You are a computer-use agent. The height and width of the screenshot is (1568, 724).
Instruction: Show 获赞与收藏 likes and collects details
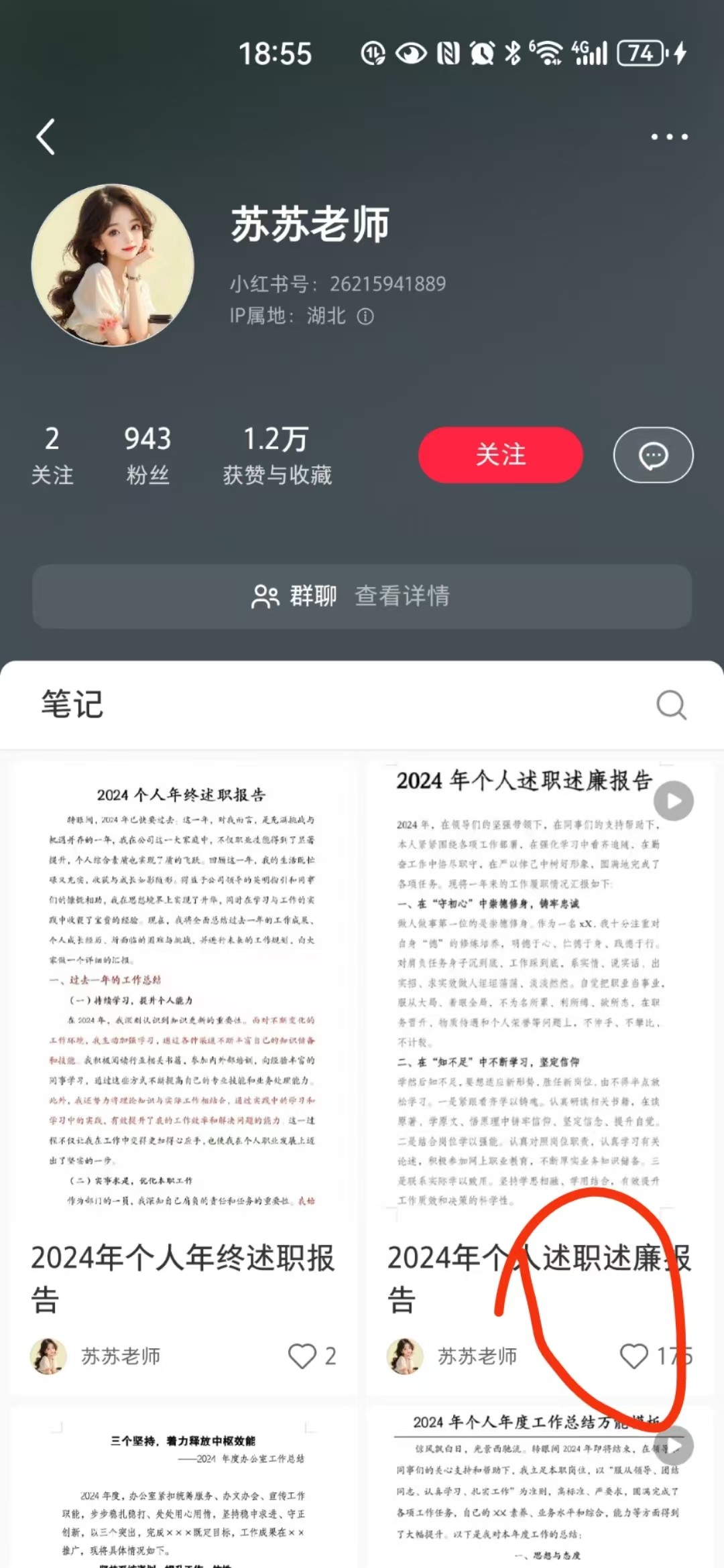277,455
